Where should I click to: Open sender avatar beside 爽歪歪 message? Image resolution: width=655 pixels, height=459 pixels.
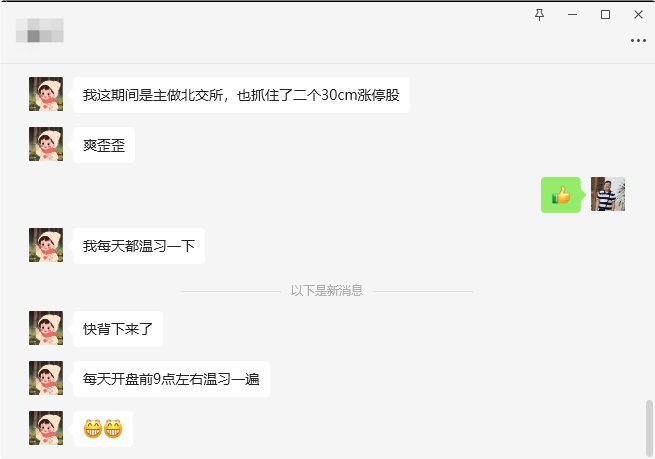[x=46, y=144]
